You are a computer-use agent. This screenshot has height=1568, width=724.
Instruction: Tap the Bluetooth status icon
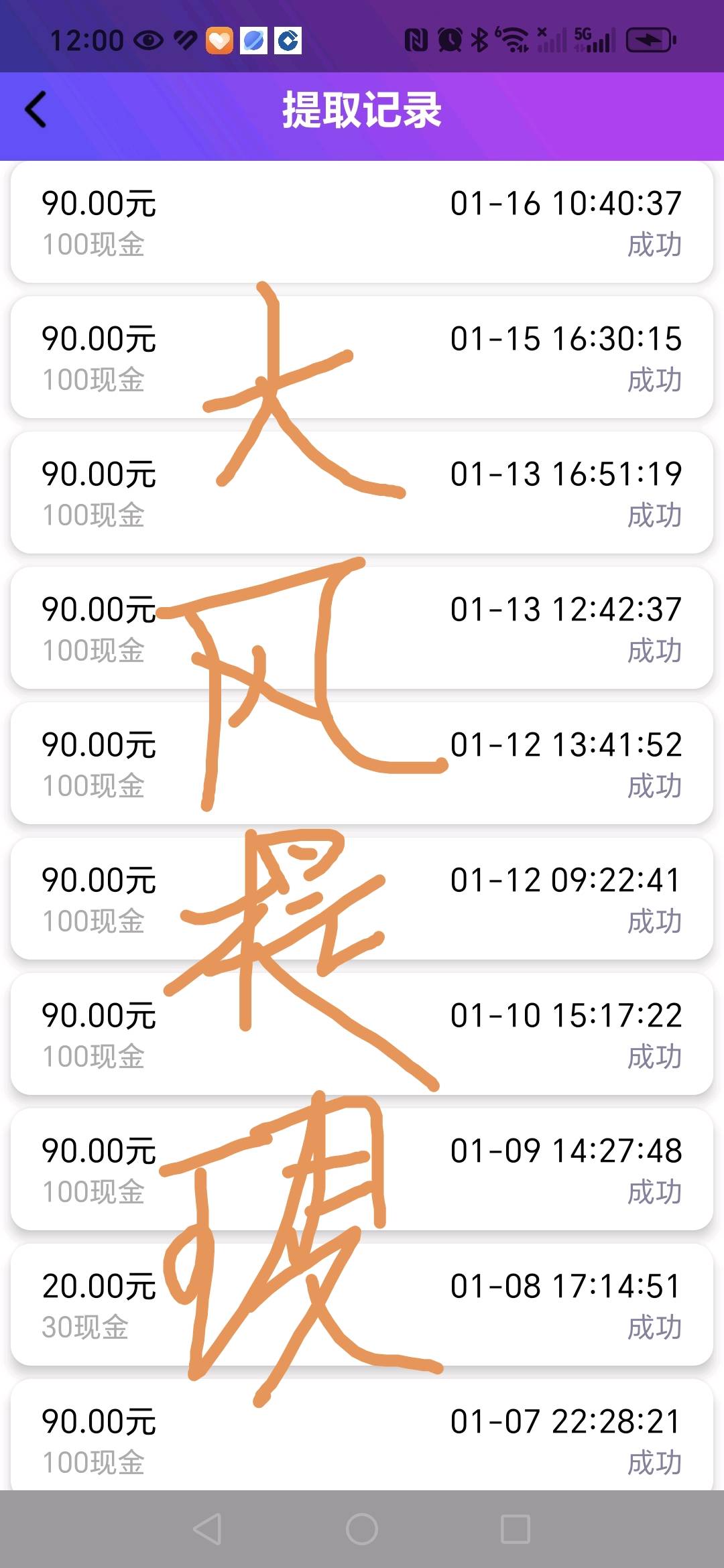[479, 39]
